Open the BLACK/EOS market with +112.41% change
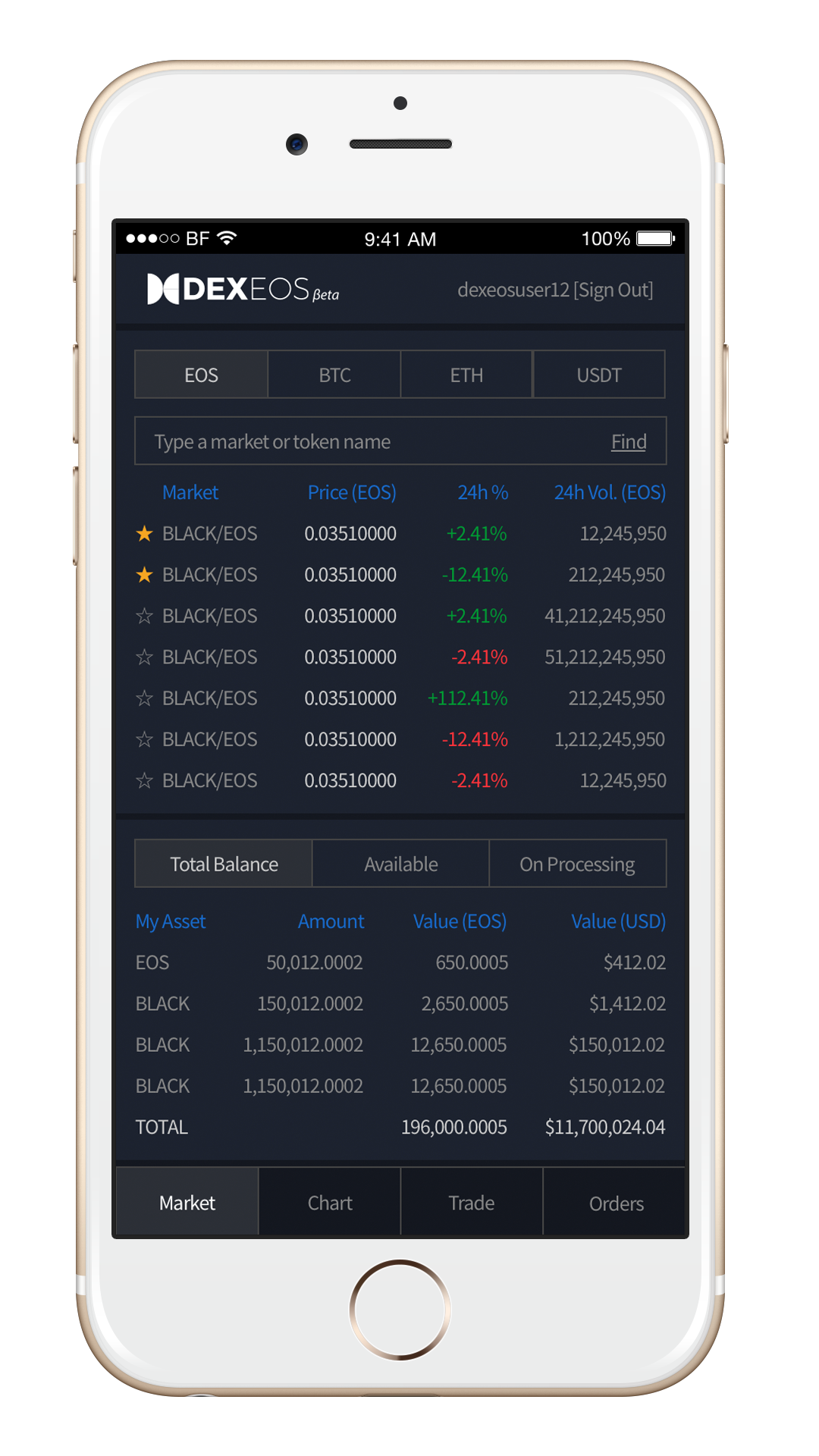The image size is (819, 1456). tap(400, 698)
